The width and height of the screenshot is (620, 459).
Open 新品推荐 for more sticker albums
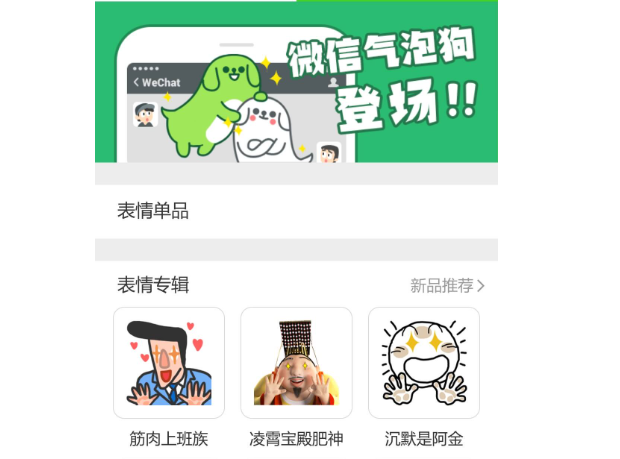pyautogui.click(x=447, y=286)
